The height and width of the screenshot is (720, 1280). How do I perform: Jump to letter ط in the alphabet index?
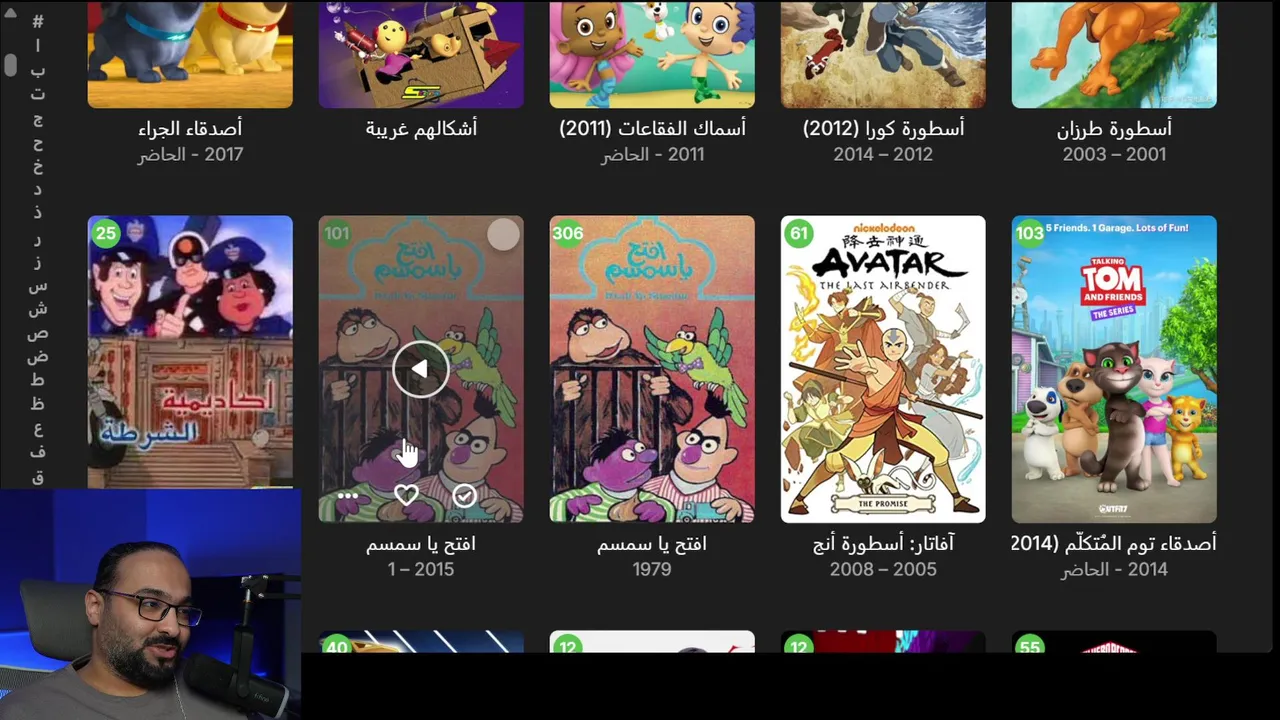pos(37,381)
